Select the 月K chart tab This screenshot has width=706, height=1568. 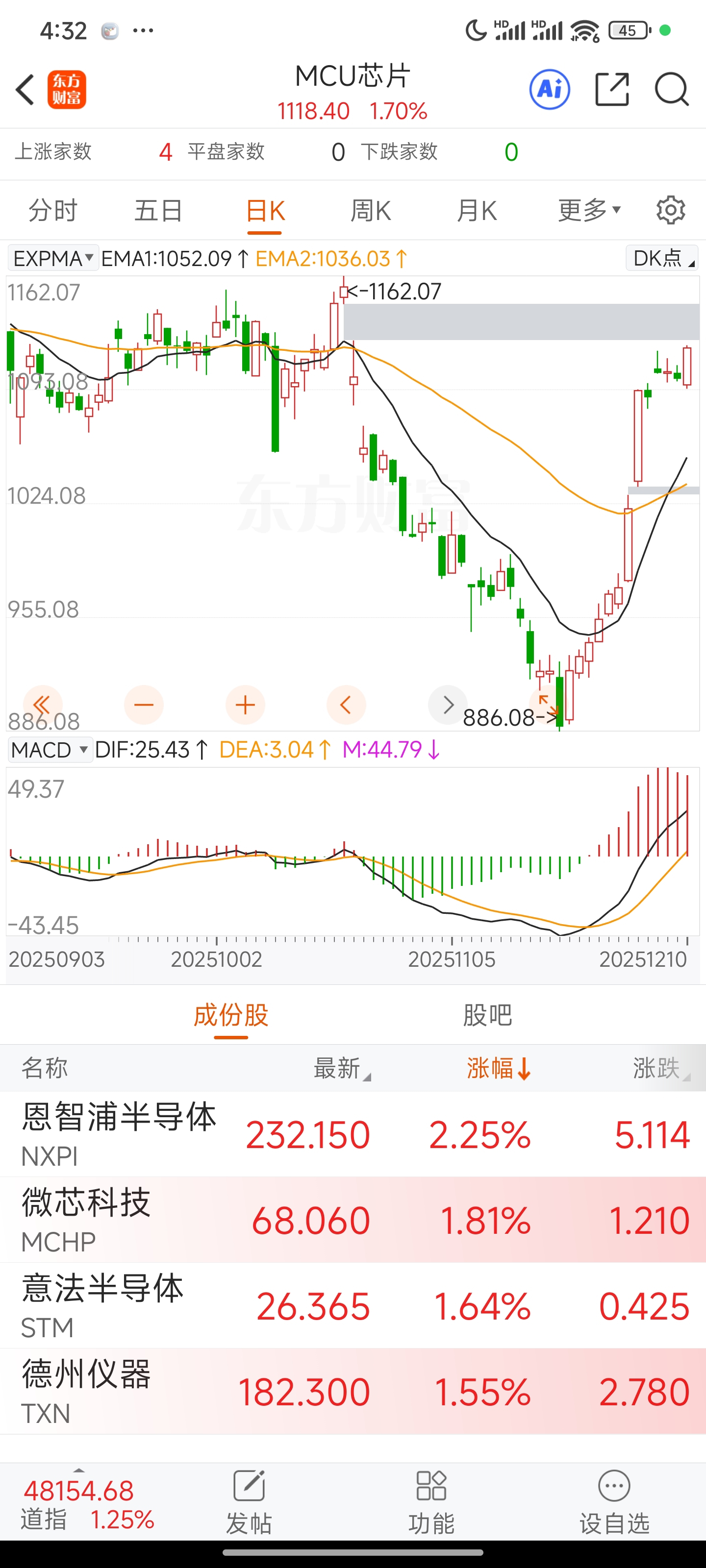(477, 211)
